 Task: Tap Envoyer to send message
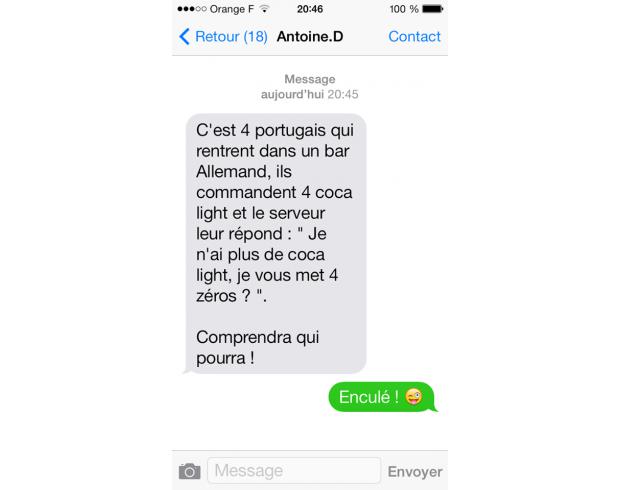[415, 471]
